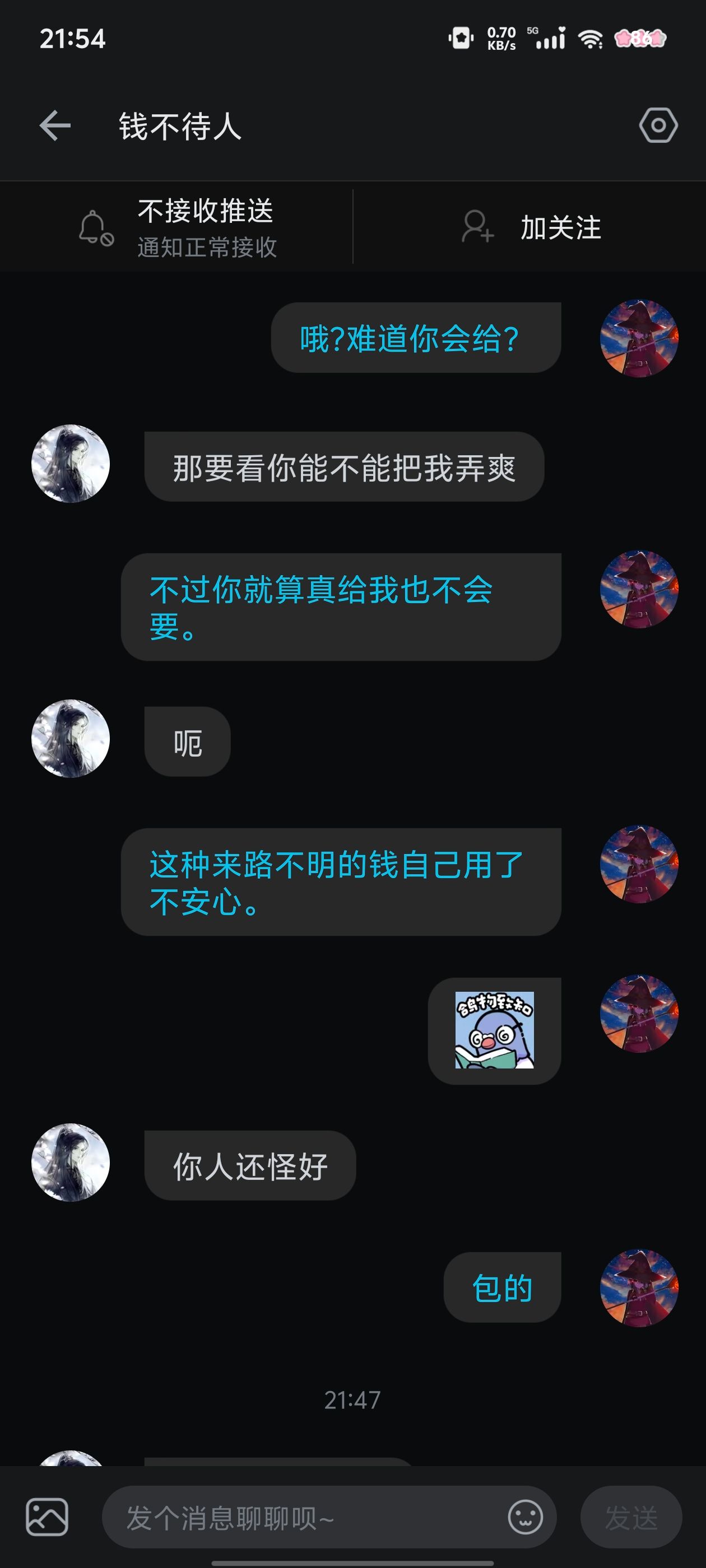Open the image picker icon
This screenshot has width=706, height=1568.
pos(47,1517)
